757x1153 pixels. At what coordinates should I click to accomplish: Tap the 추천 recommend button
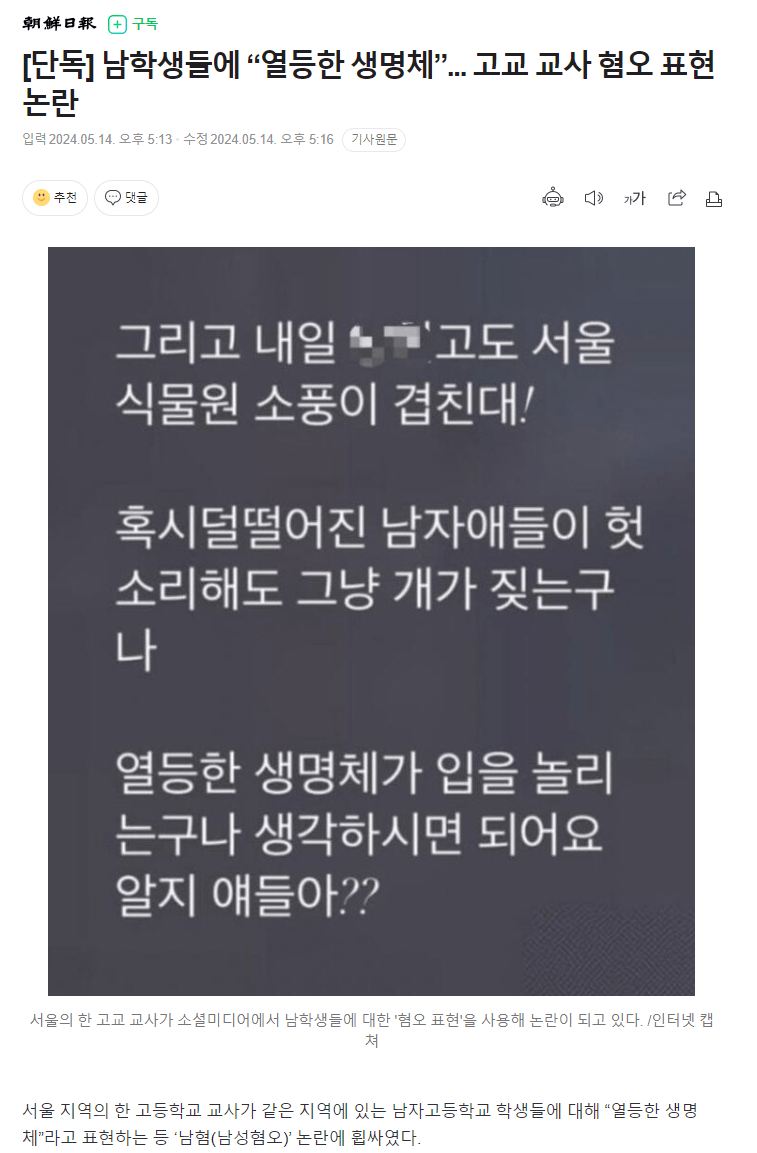[x=55, y=198]
